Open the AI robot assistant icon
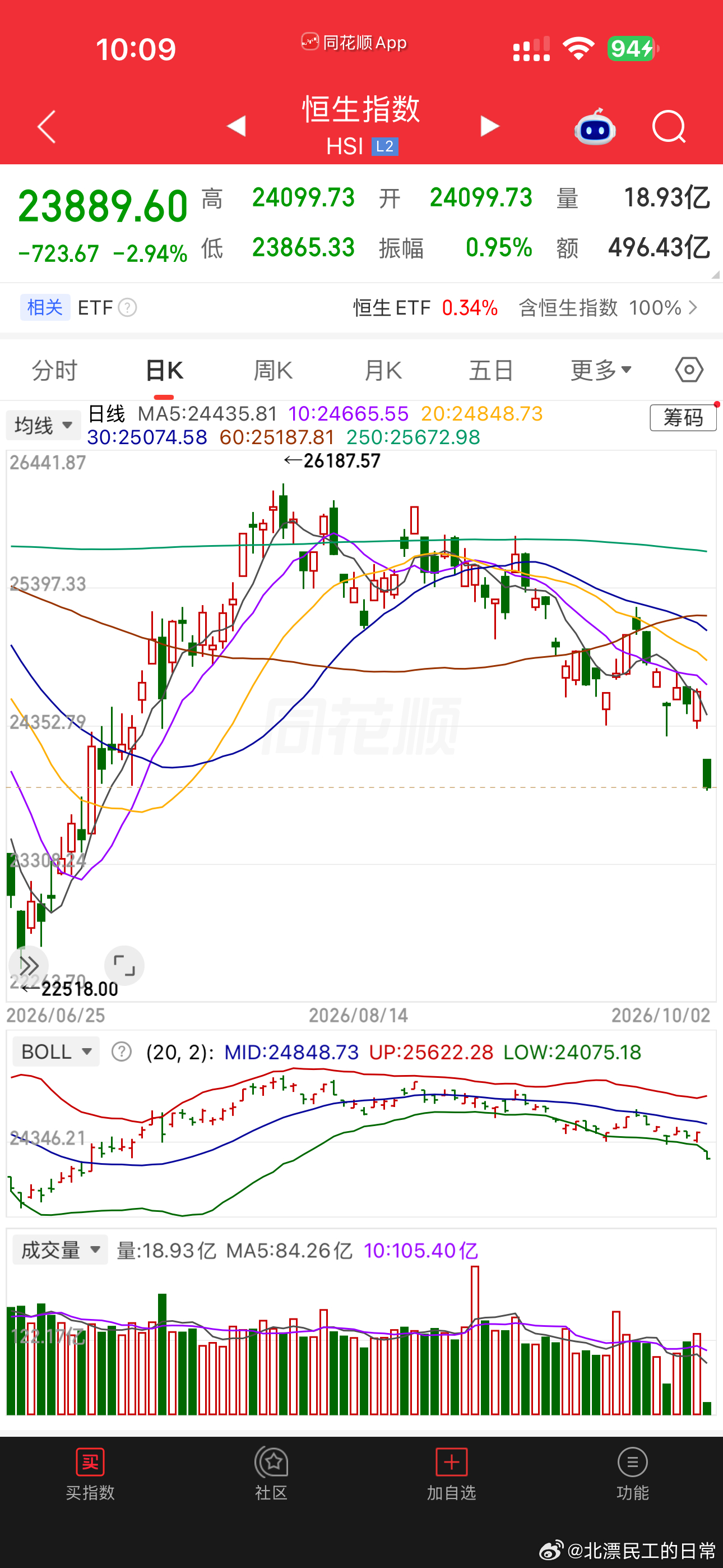The width and height of the screenshot is (723, 1568). tap(595, 127)
